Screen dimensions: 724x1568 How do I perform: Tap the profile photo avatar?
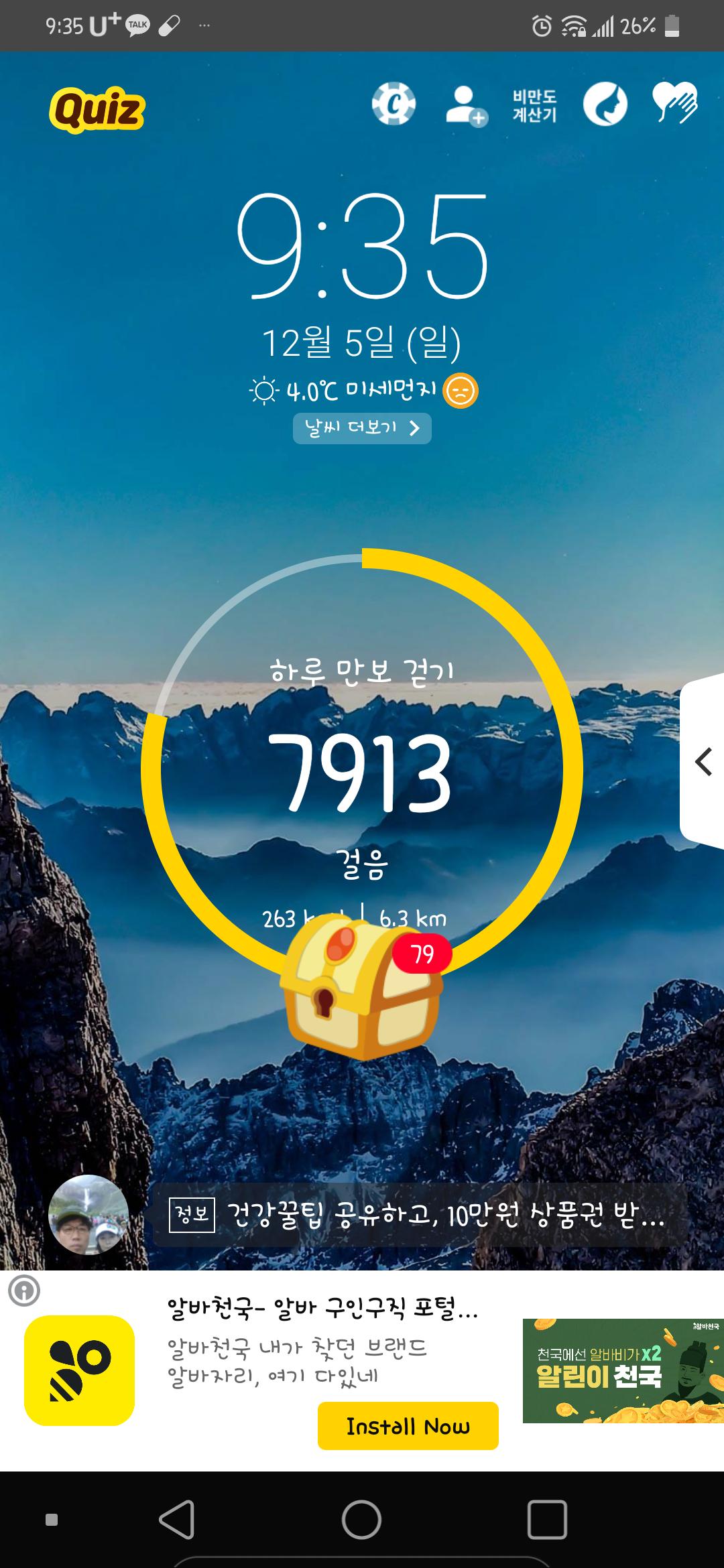tap(88, 1214)
